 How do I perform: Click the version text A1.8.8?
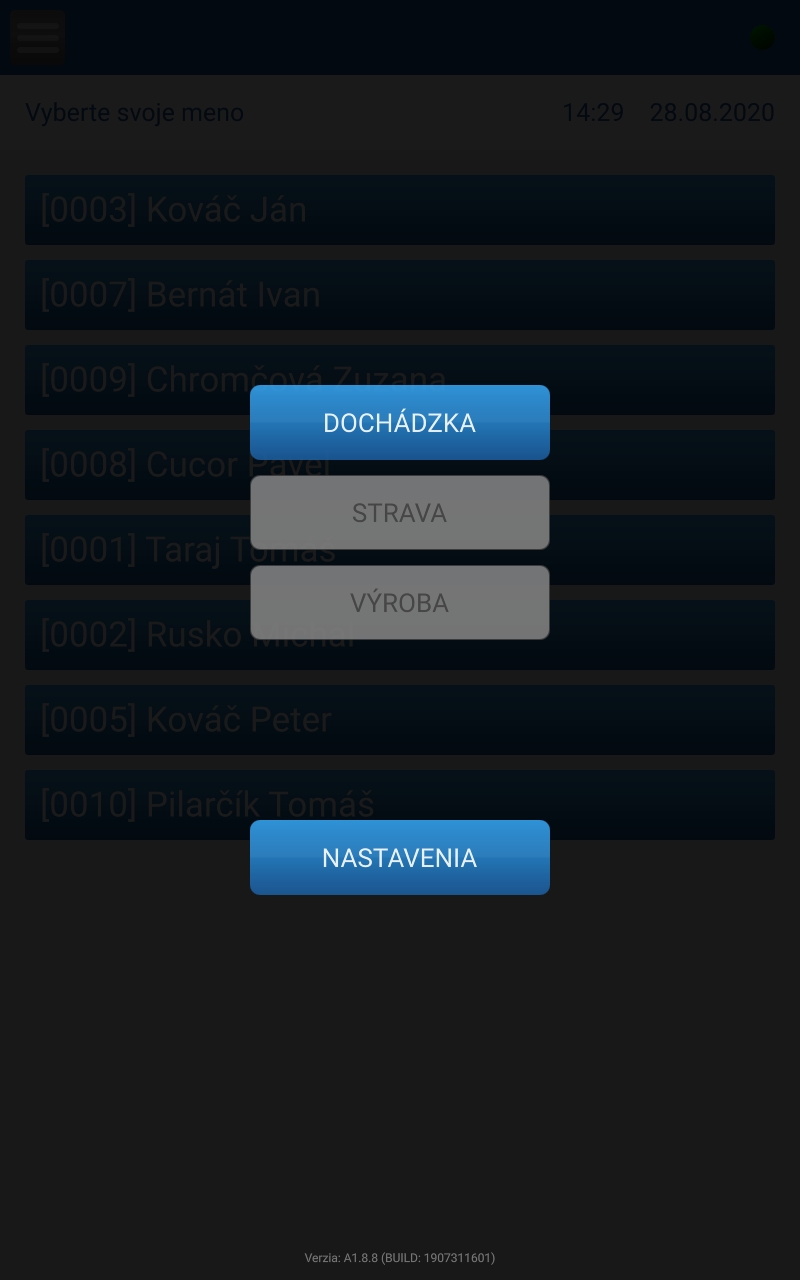click(x=400, y=1258)
